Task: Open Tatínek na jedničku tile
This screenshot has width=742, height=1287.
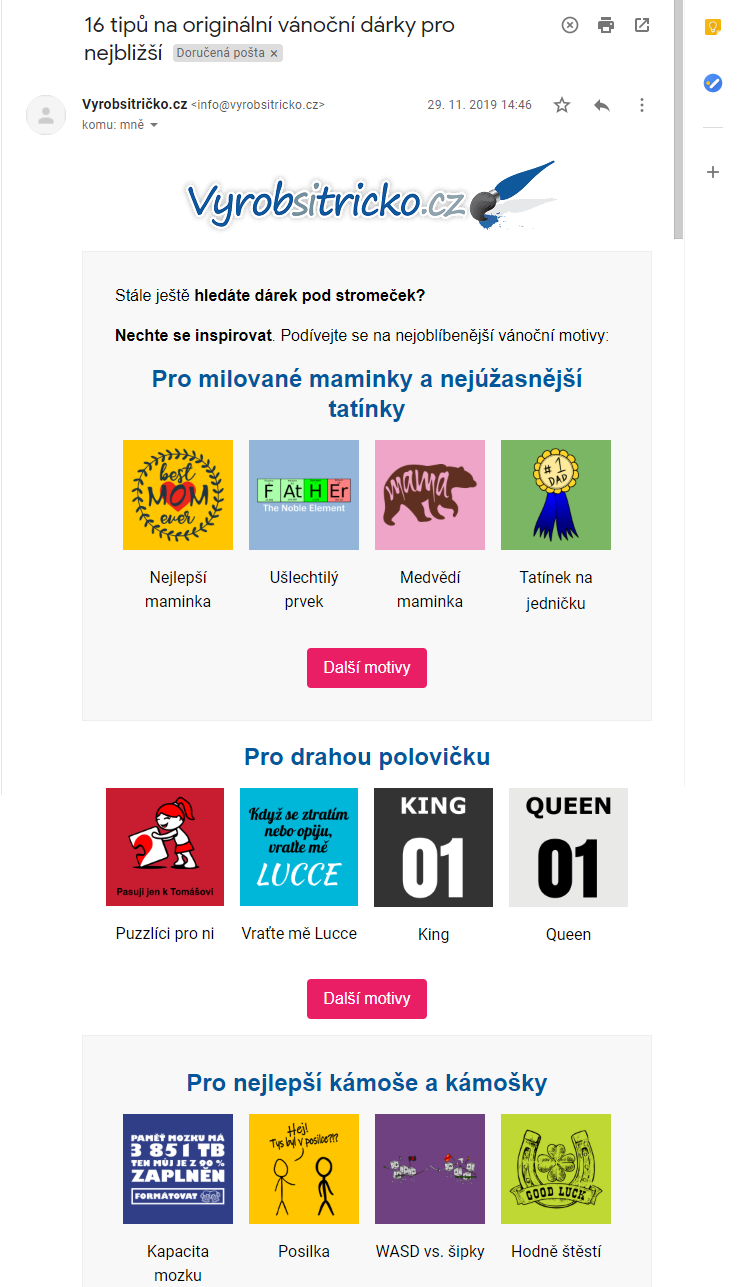Action: (556, 495)
